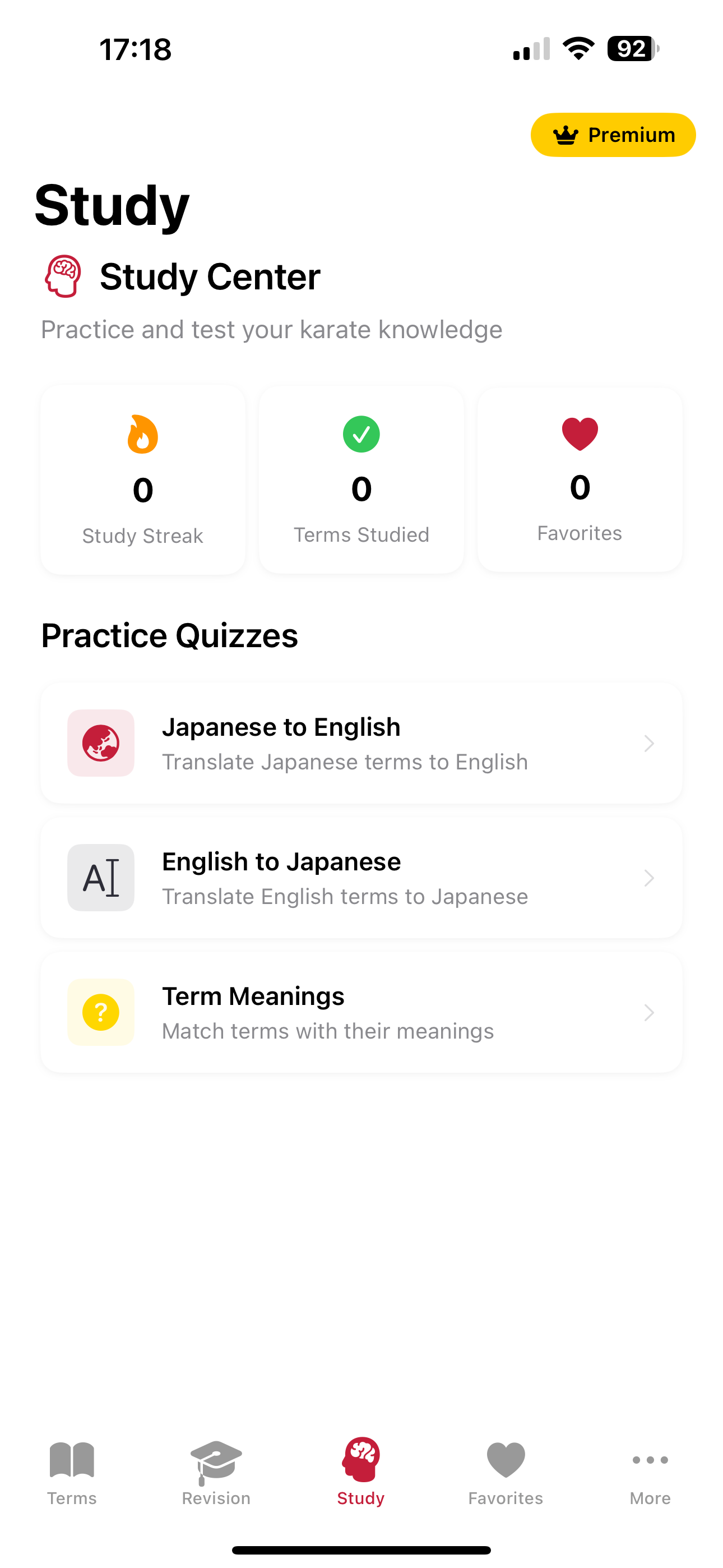Go to the Revision tab
This screenshot has height=1568, width=723.
pos(216,1472)
